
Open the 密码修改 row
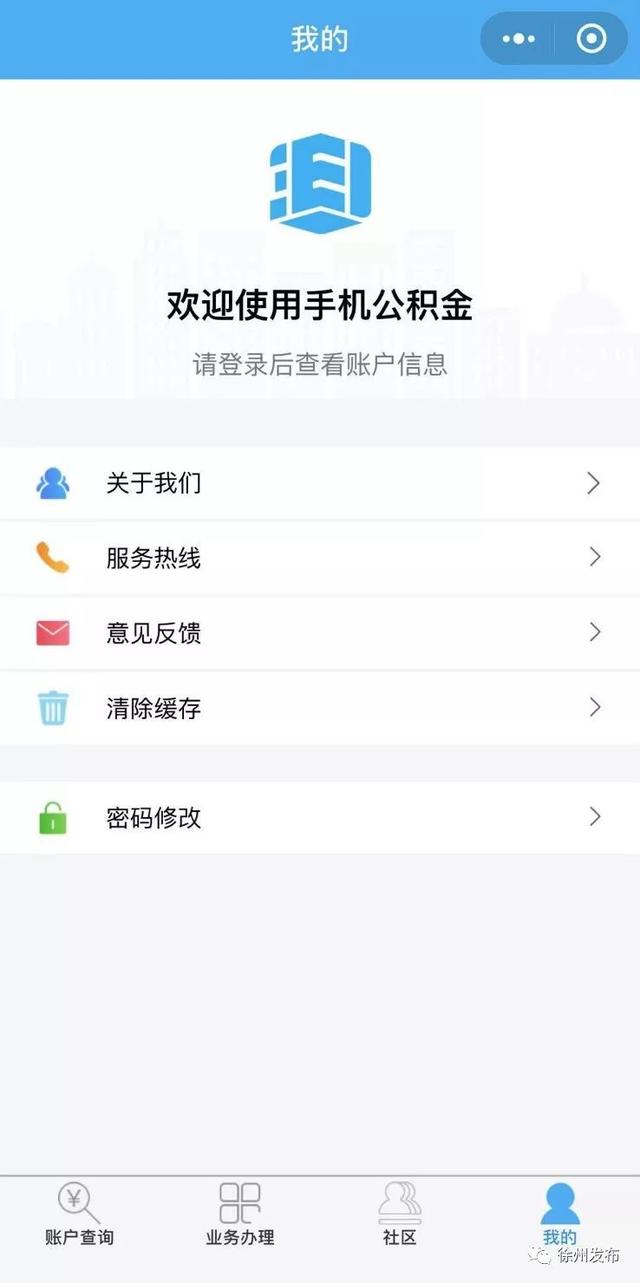[320, 818]
